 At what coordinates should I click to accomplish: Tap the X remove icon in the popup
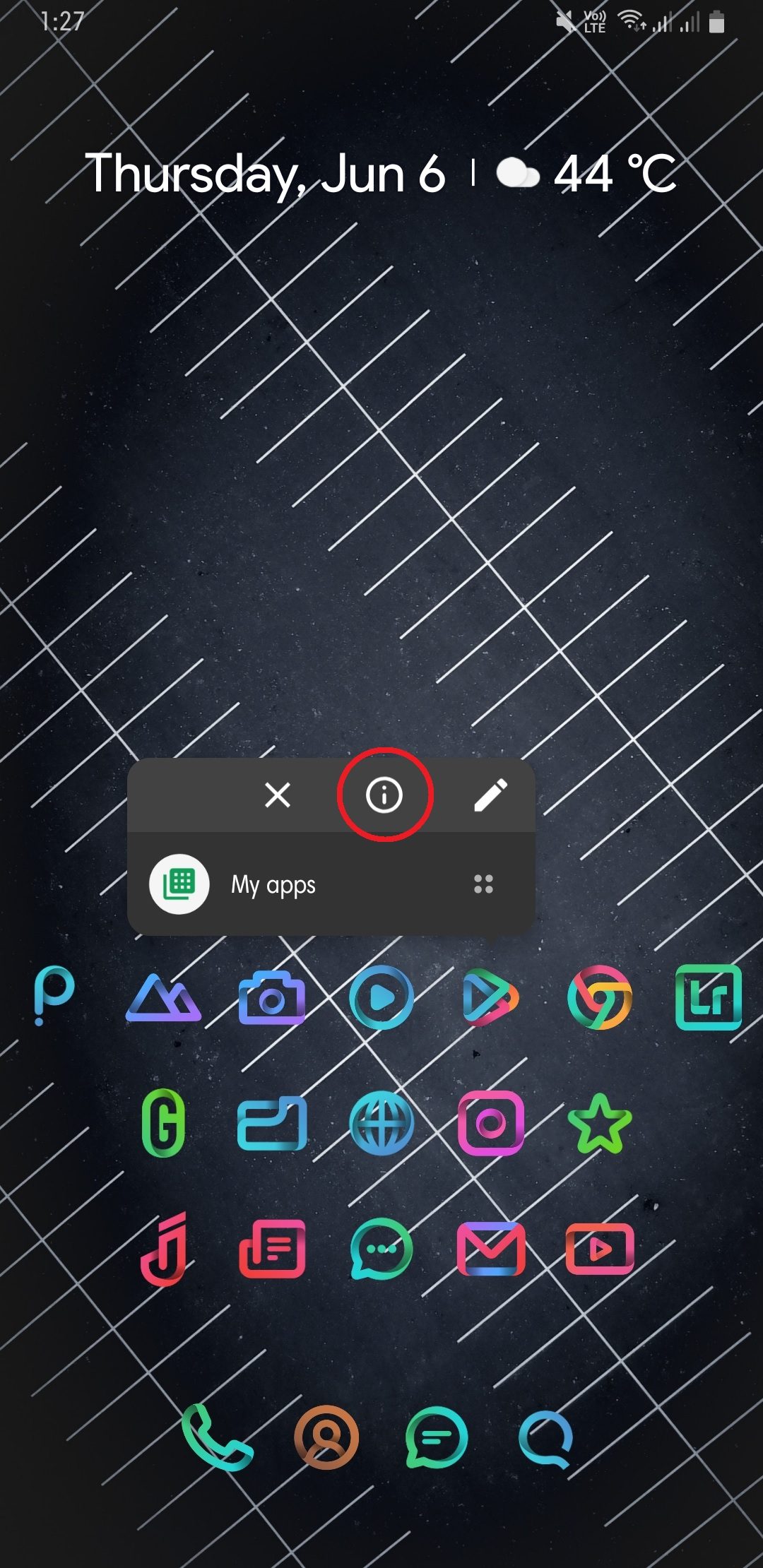point(278,795)
